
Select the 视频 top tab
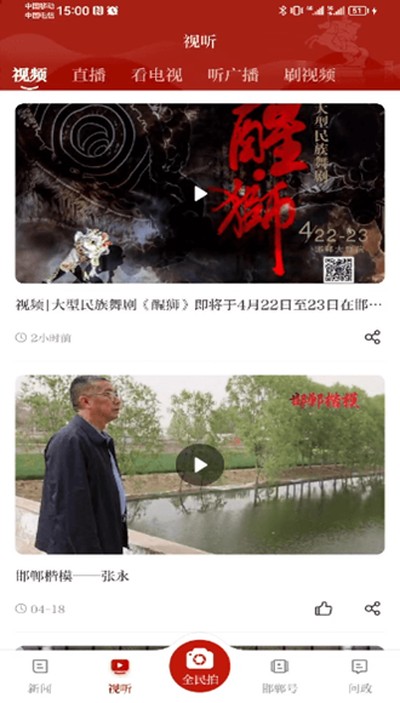(30, 75)
